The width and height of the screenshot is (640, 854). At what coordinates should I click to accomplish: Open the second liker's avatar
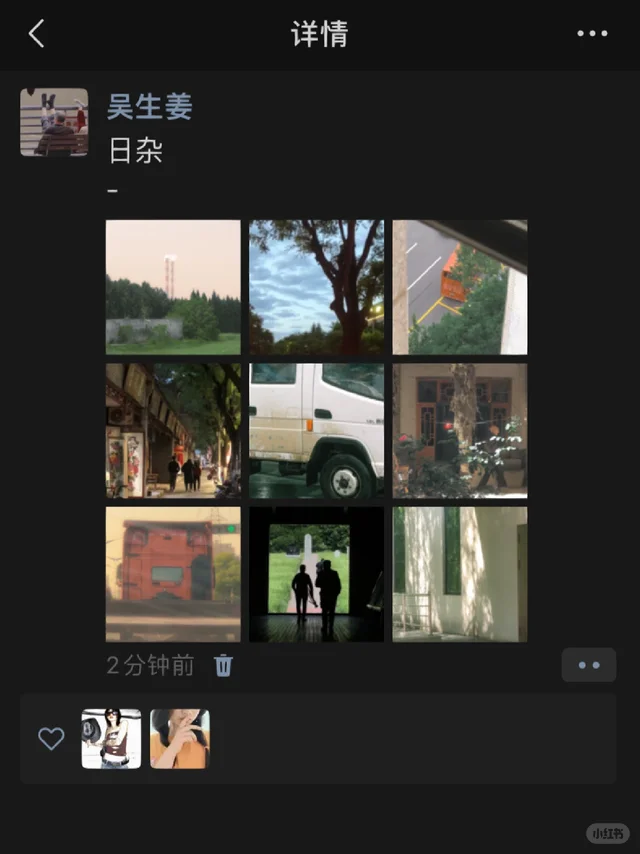tap(180, 739)
